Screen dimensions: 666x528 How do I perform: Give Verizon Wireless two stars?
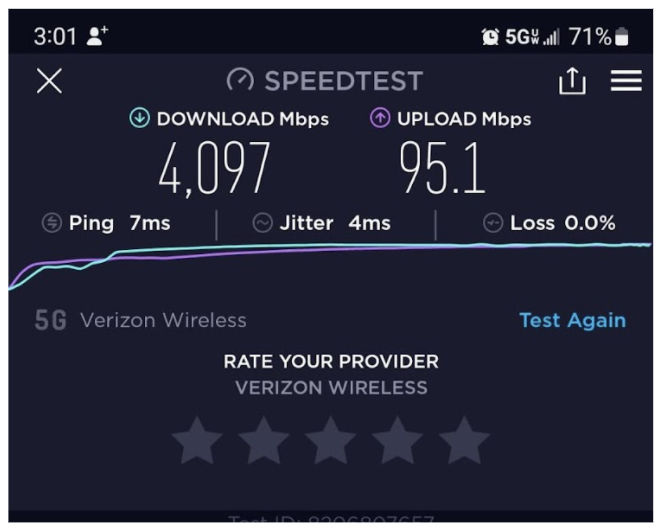pyautogui.click(x=264, y=441)
